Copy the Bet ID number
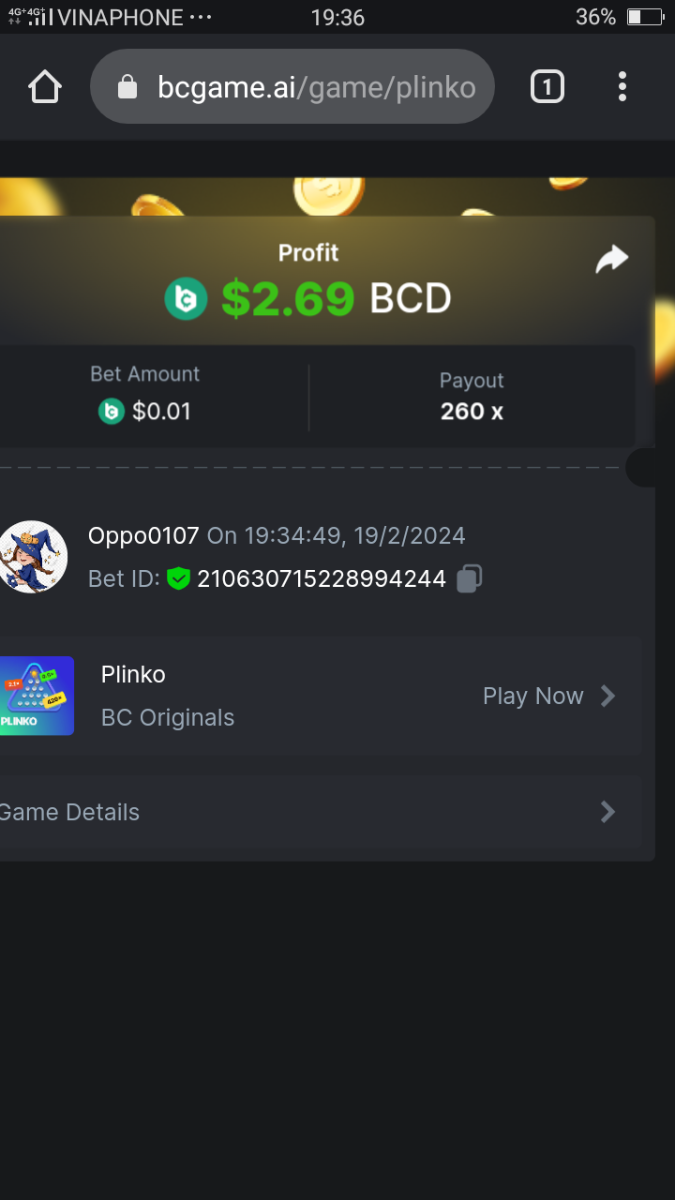 (469, 578)
